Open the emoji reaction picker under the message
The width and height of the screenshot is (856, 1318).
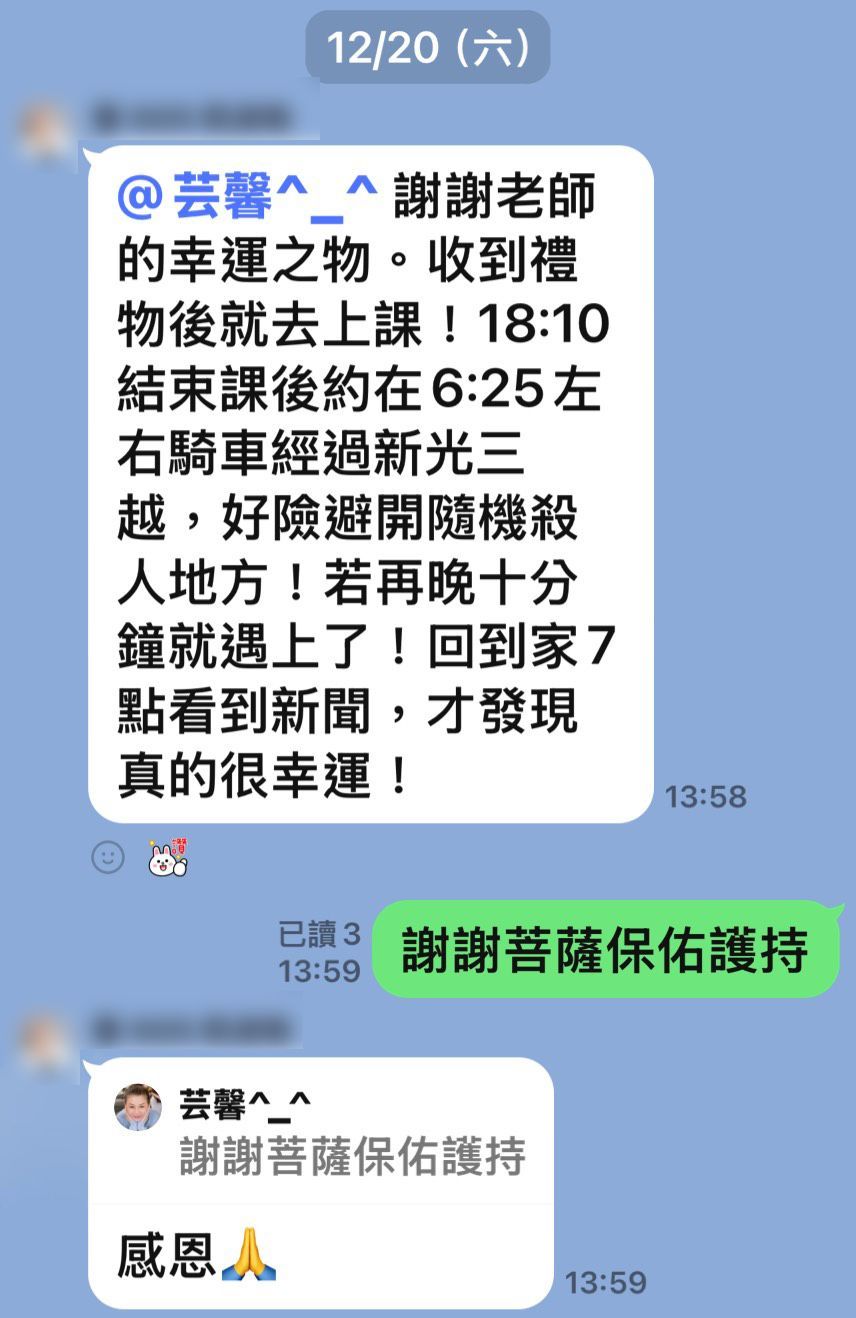click(x=108, y=857)
